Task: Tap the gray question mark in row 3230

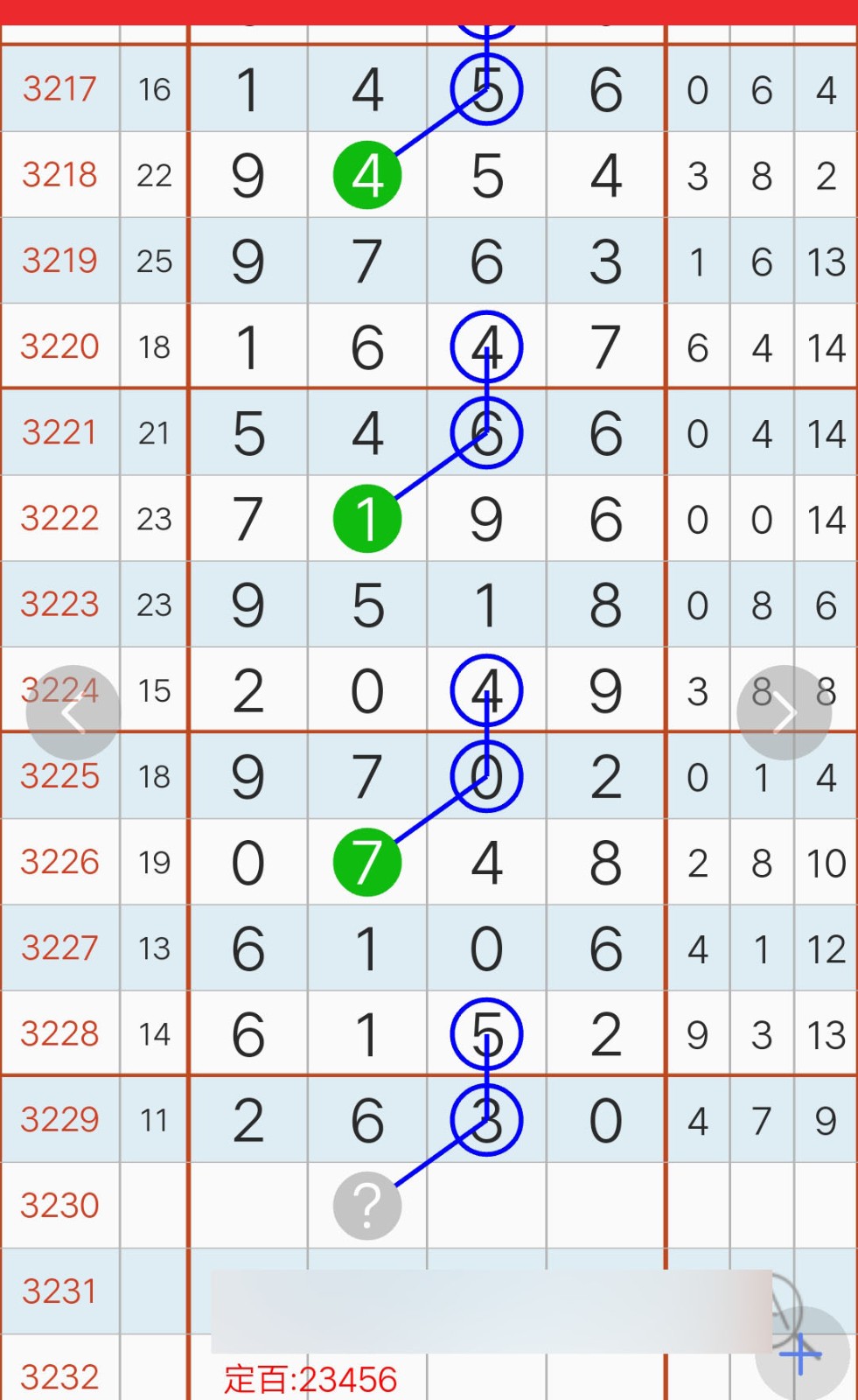Action: (367, 1206)
